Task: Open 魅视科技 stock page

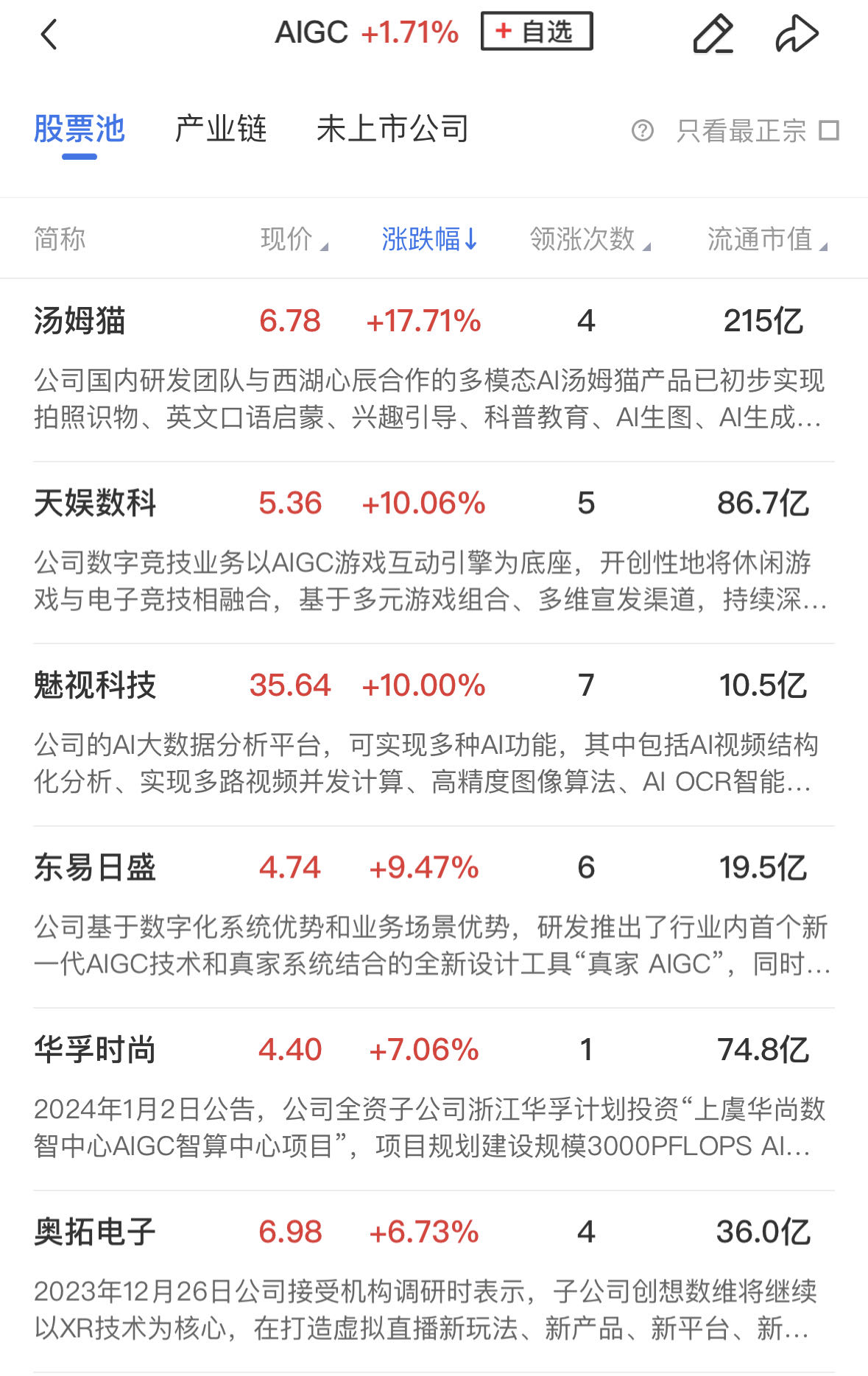Action: tap(95, 685)
